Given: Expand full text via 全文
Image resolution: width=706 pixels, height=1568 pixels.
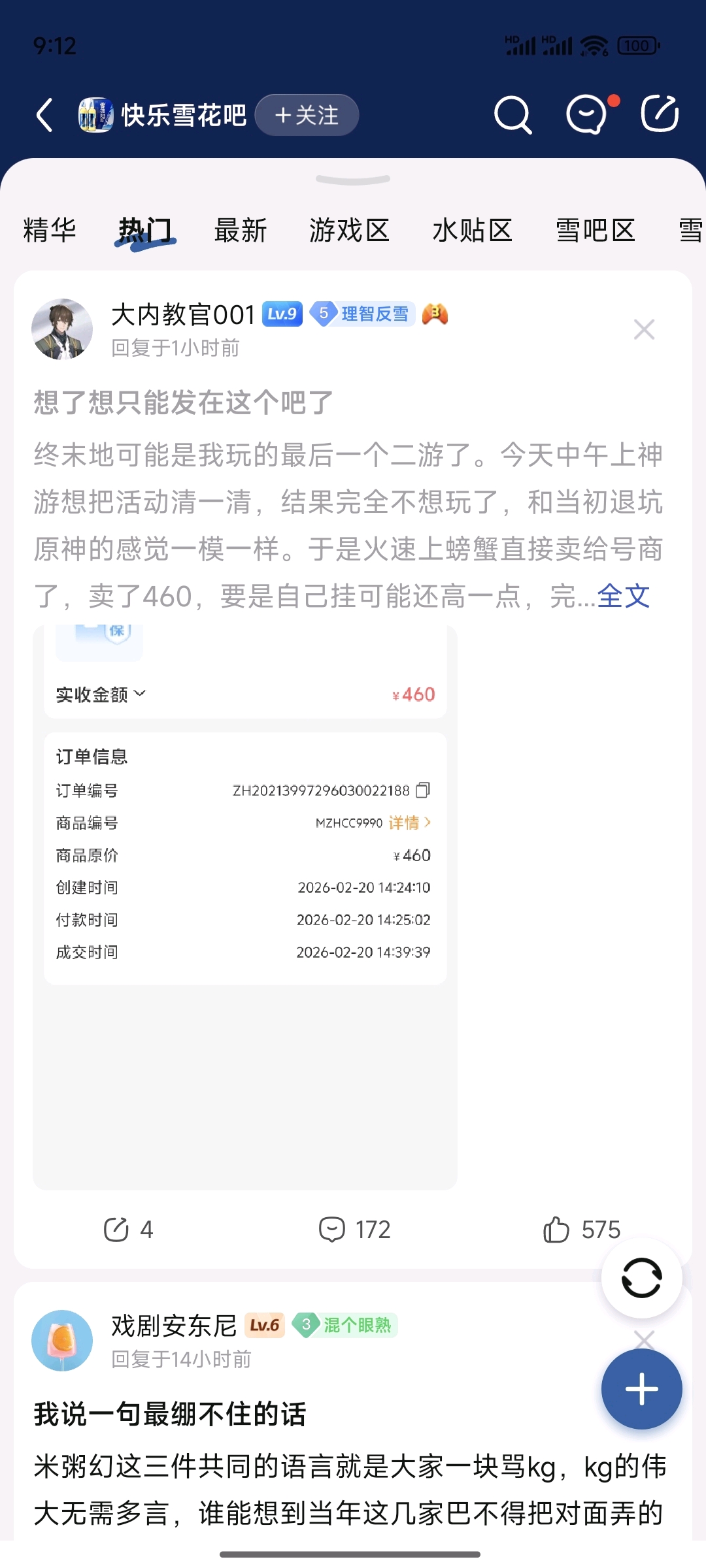Looking at the screenshot, I should (623, 596).
